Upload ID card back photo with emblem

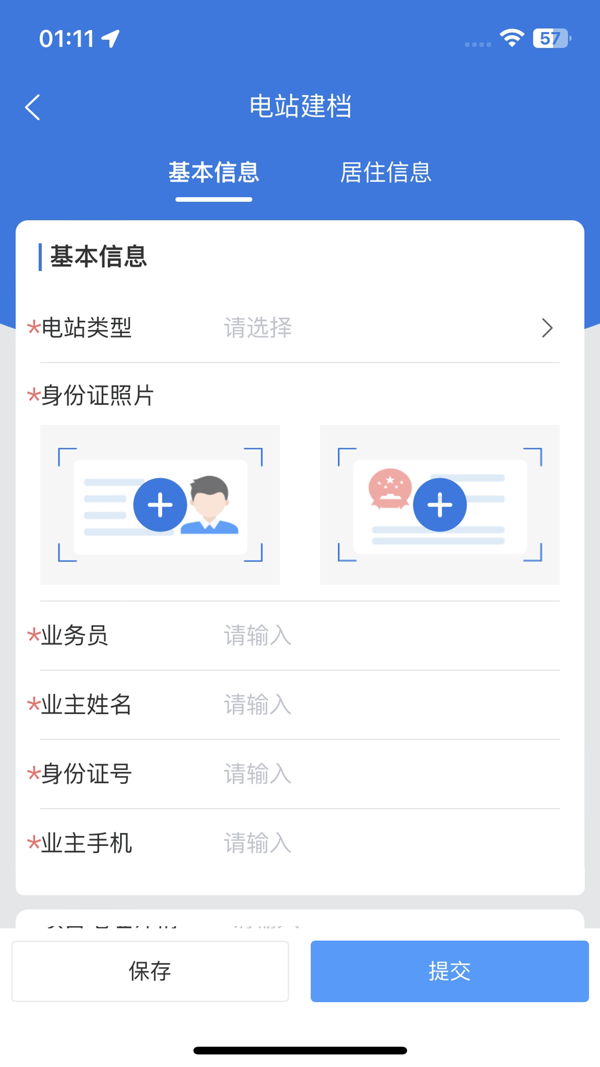point(440,505)
